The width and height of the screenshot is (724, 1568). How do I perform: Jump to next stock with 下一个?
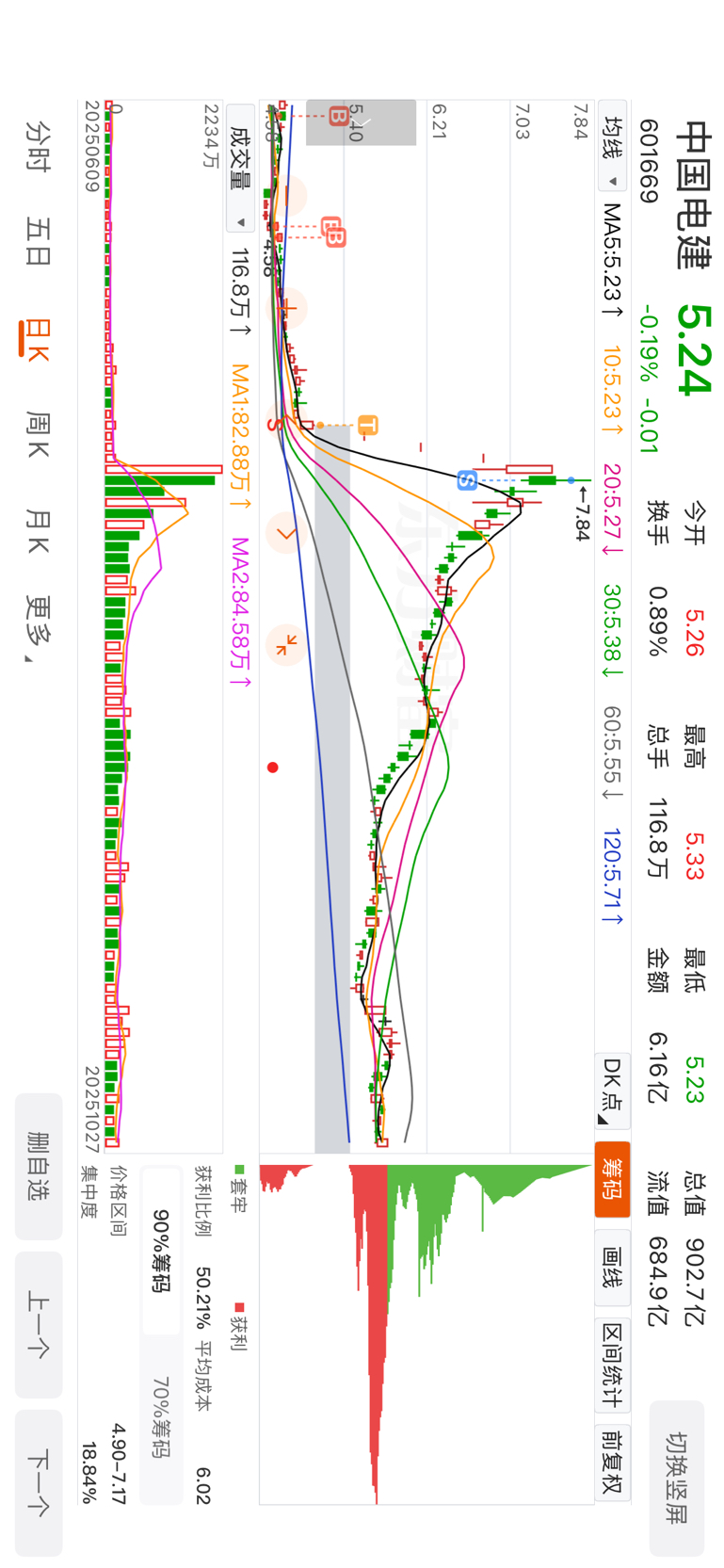[x=39, y=1481]
